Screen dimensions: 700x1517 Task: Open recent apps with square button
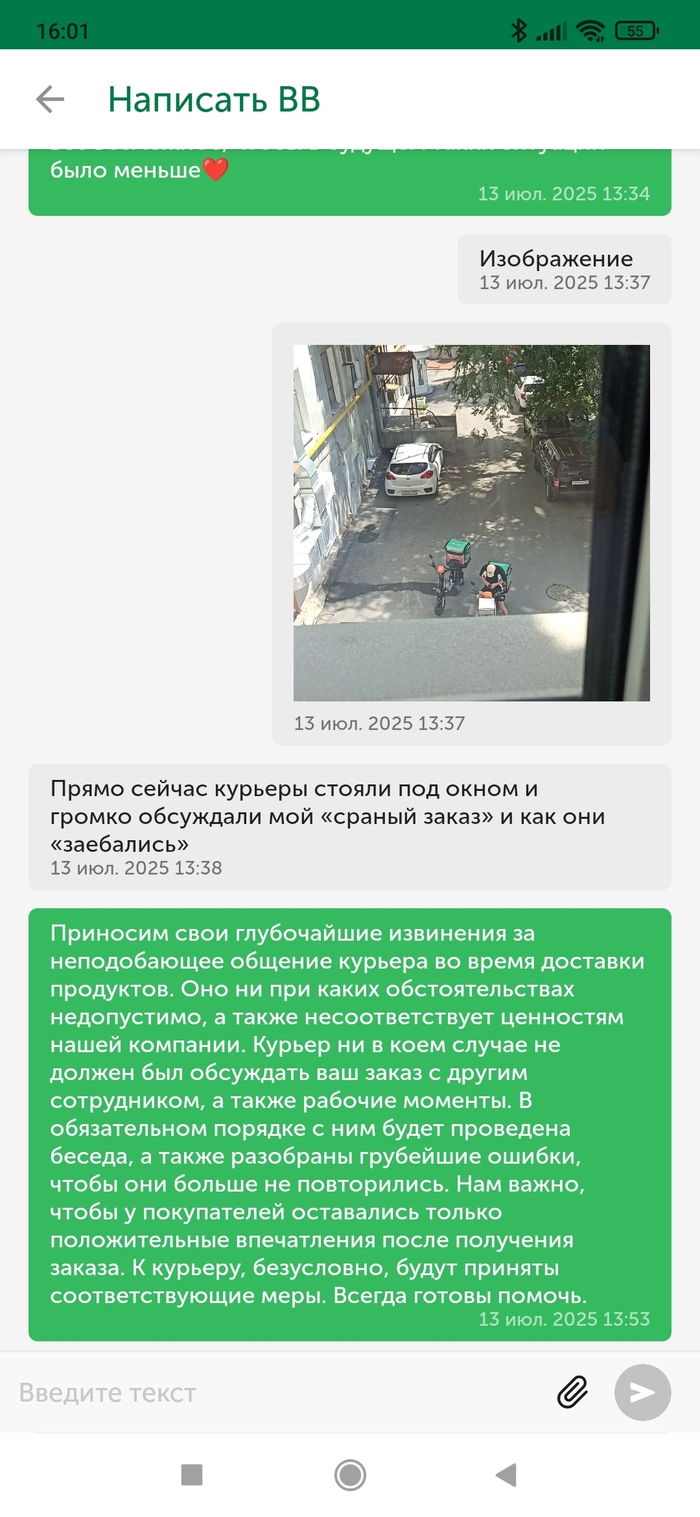[191, 1474]
